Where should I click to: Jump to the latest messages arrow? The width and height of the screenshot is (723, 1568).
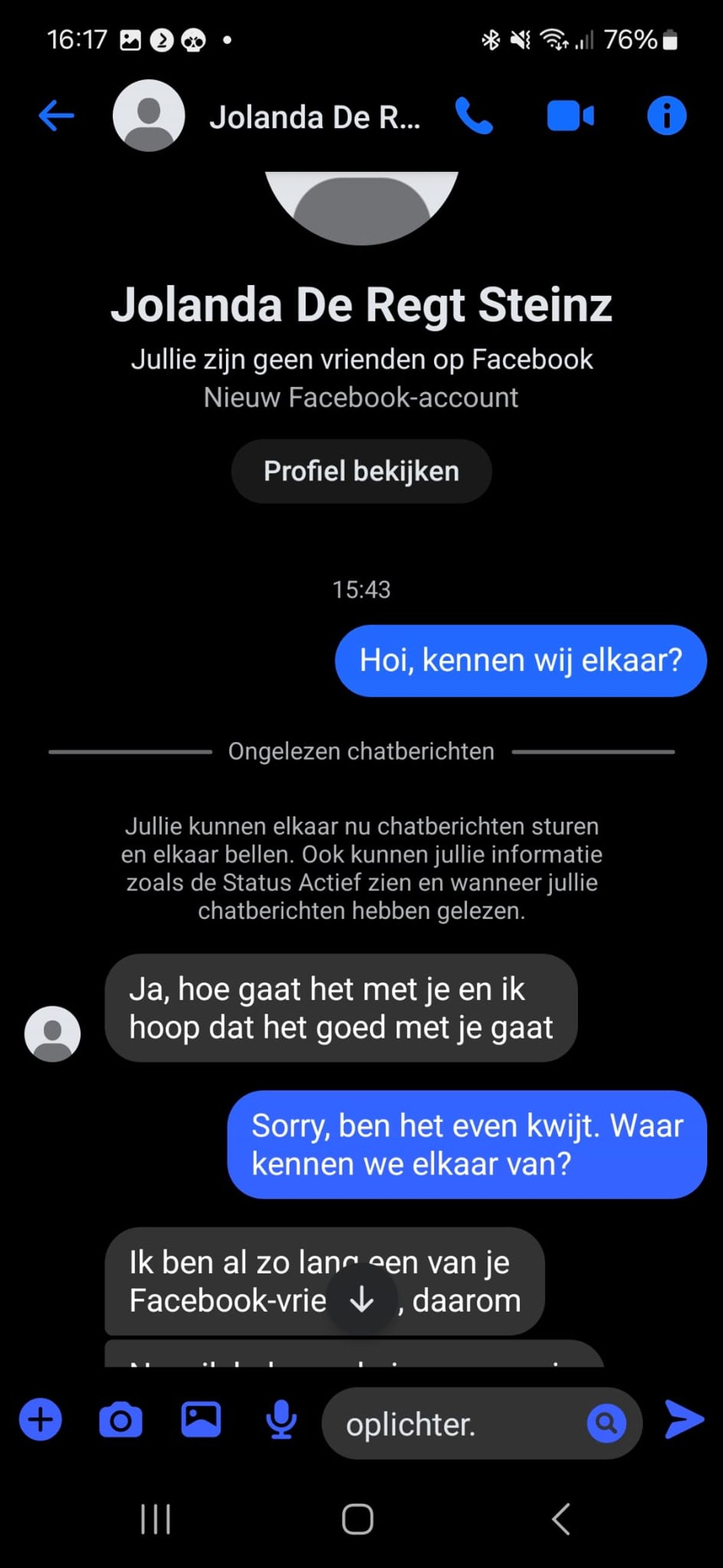(361, 1301)
